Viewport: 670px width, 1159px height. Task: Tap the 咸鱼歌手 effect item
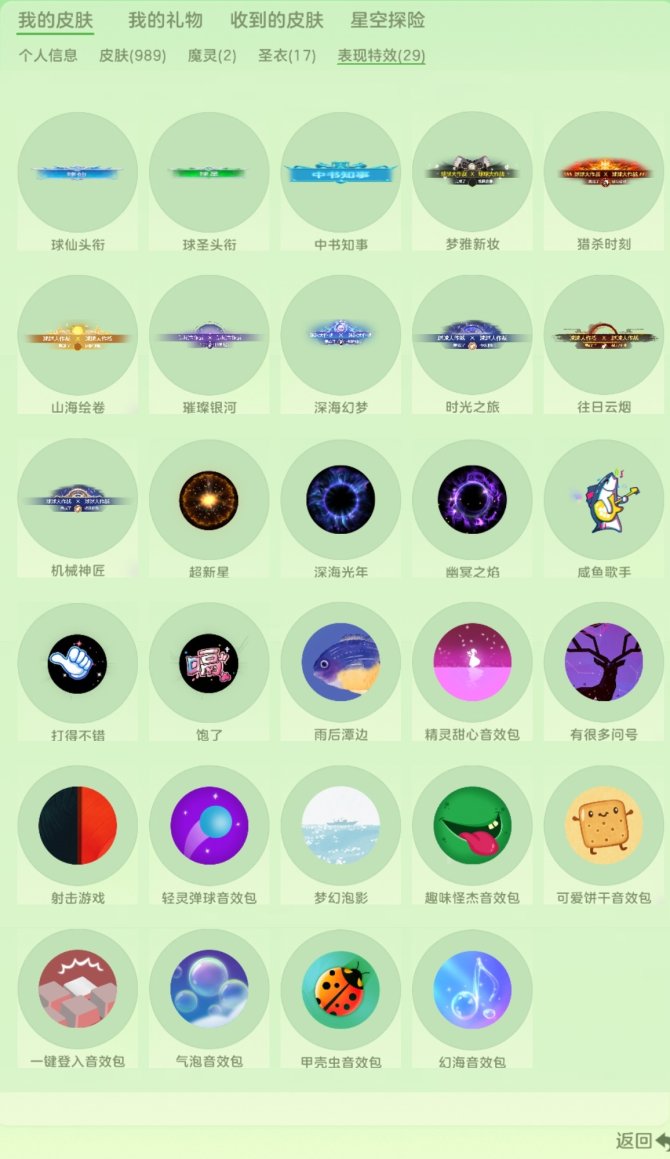pyautogui.click(x=603, y=499)
